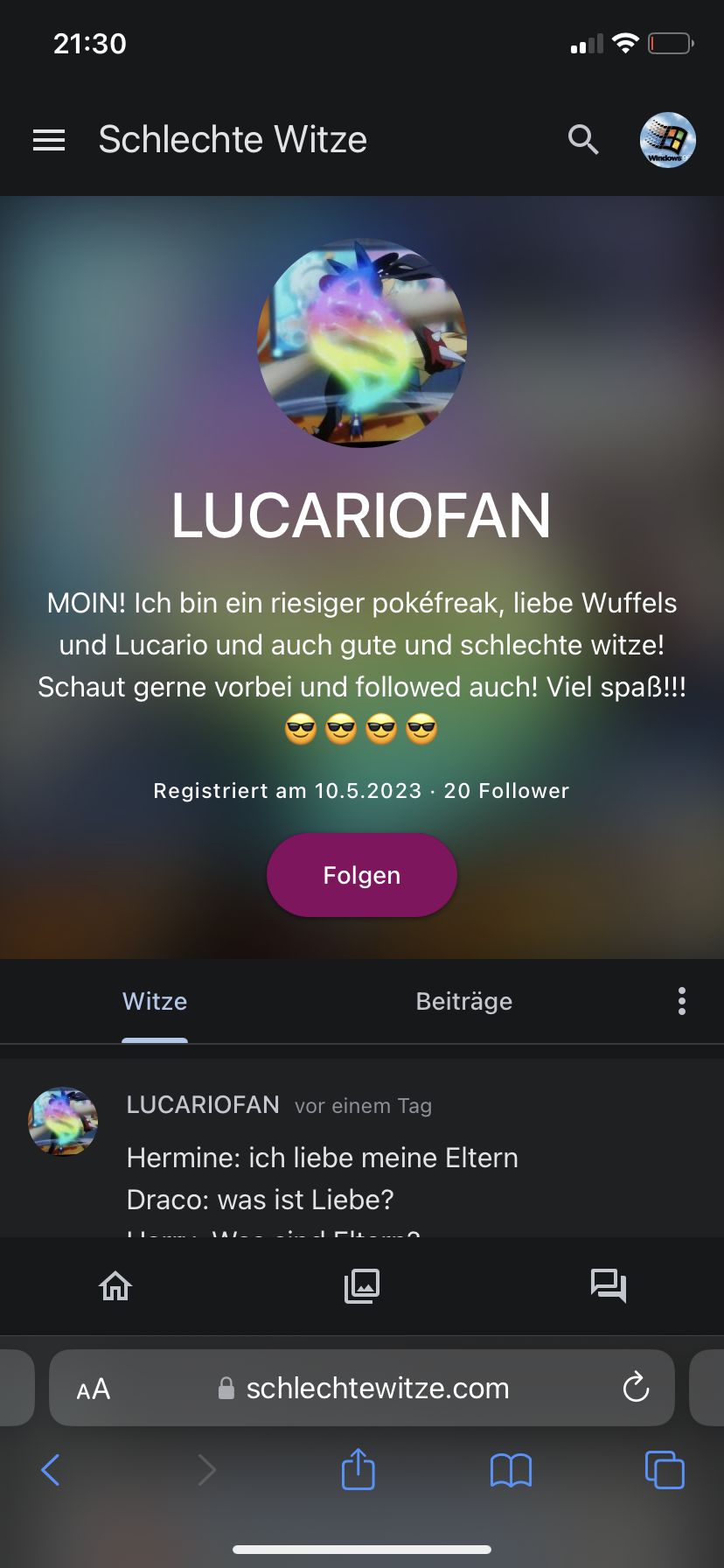
Task: Go to the home tab
Action: tap(115, 1286)
